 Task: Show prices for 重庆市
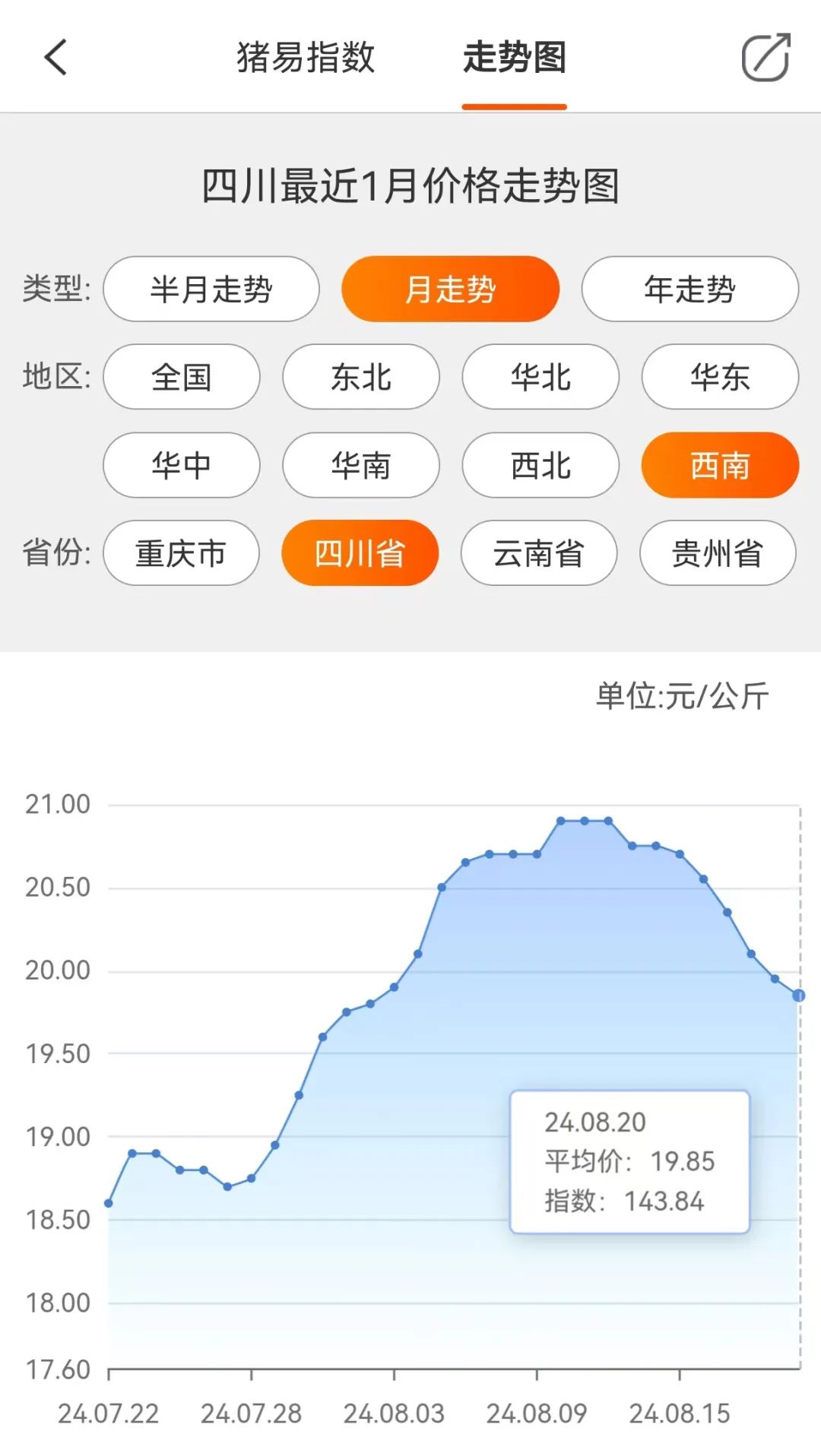(181, 553)
